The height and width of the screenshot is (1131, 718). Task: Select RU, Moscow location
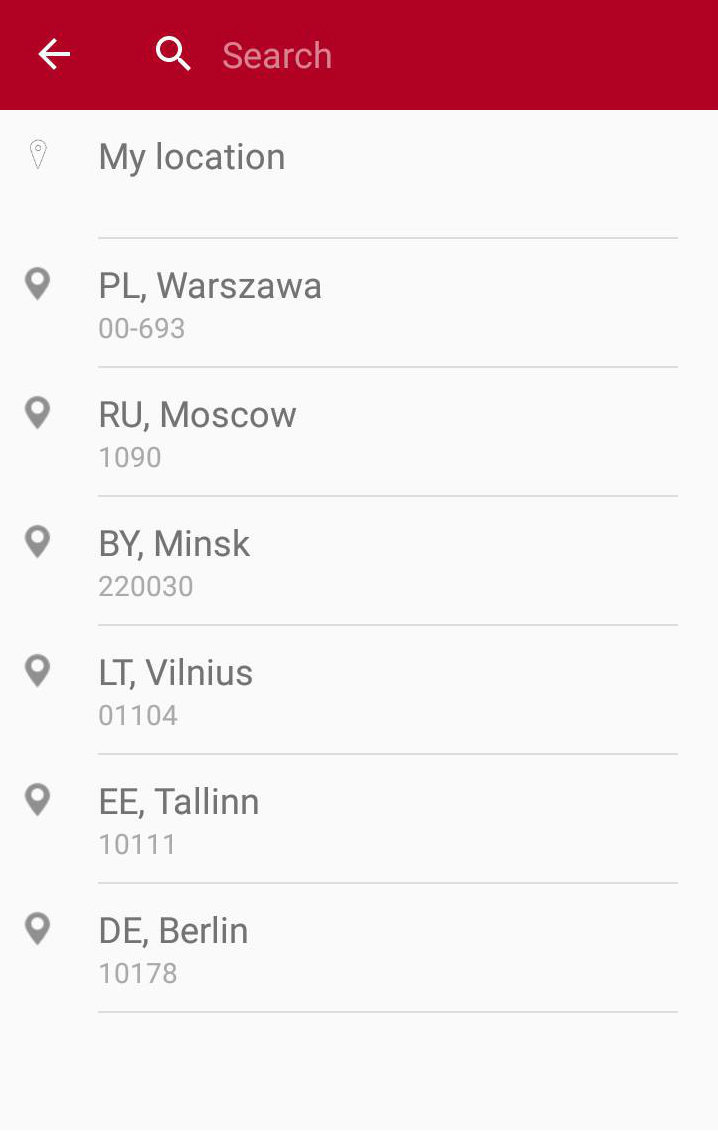point(198,432)
